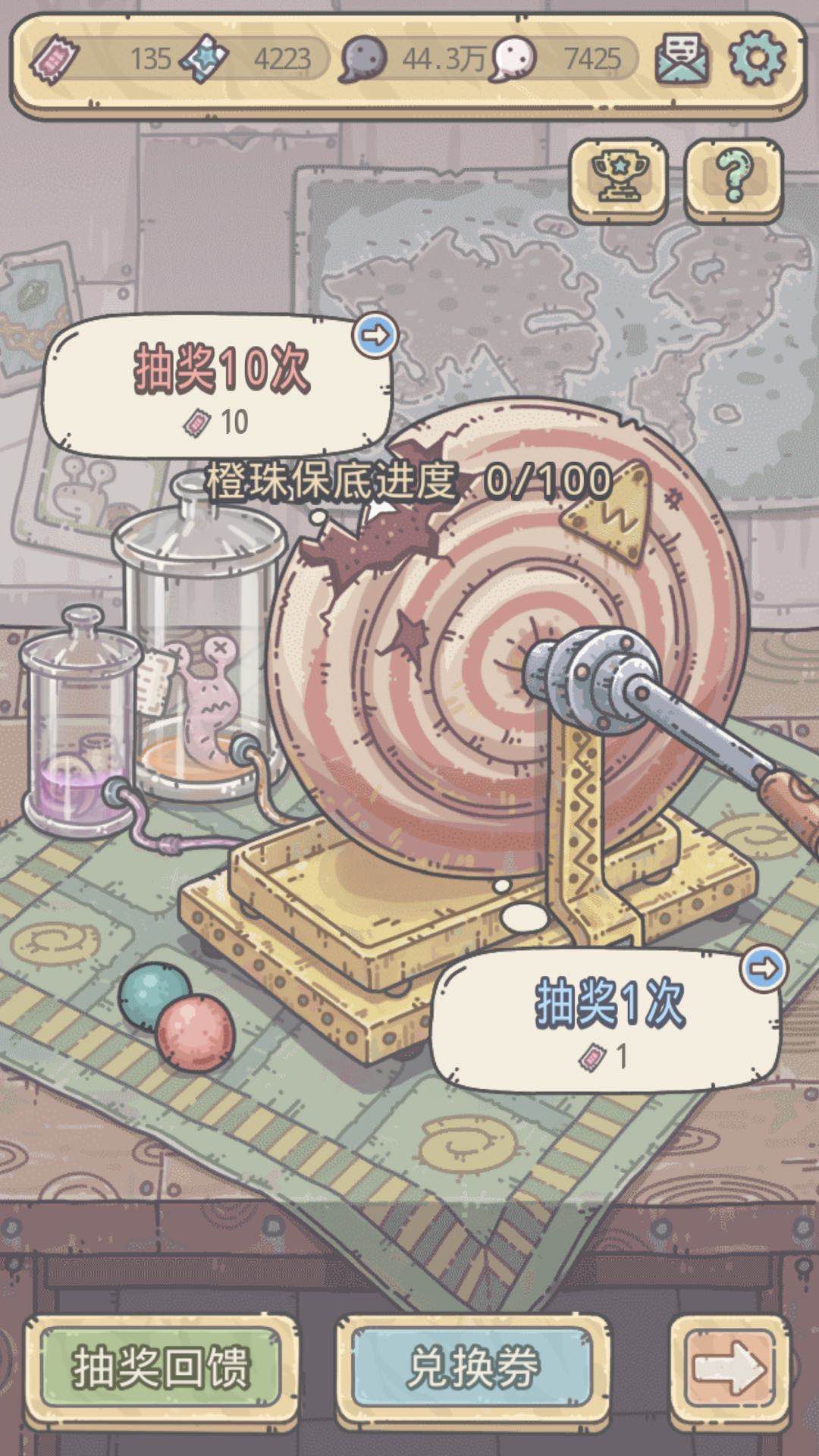The height and width of the screenshot is (1456, 819).
Task: Open the settings gear
Action: [x=757, y=57]
